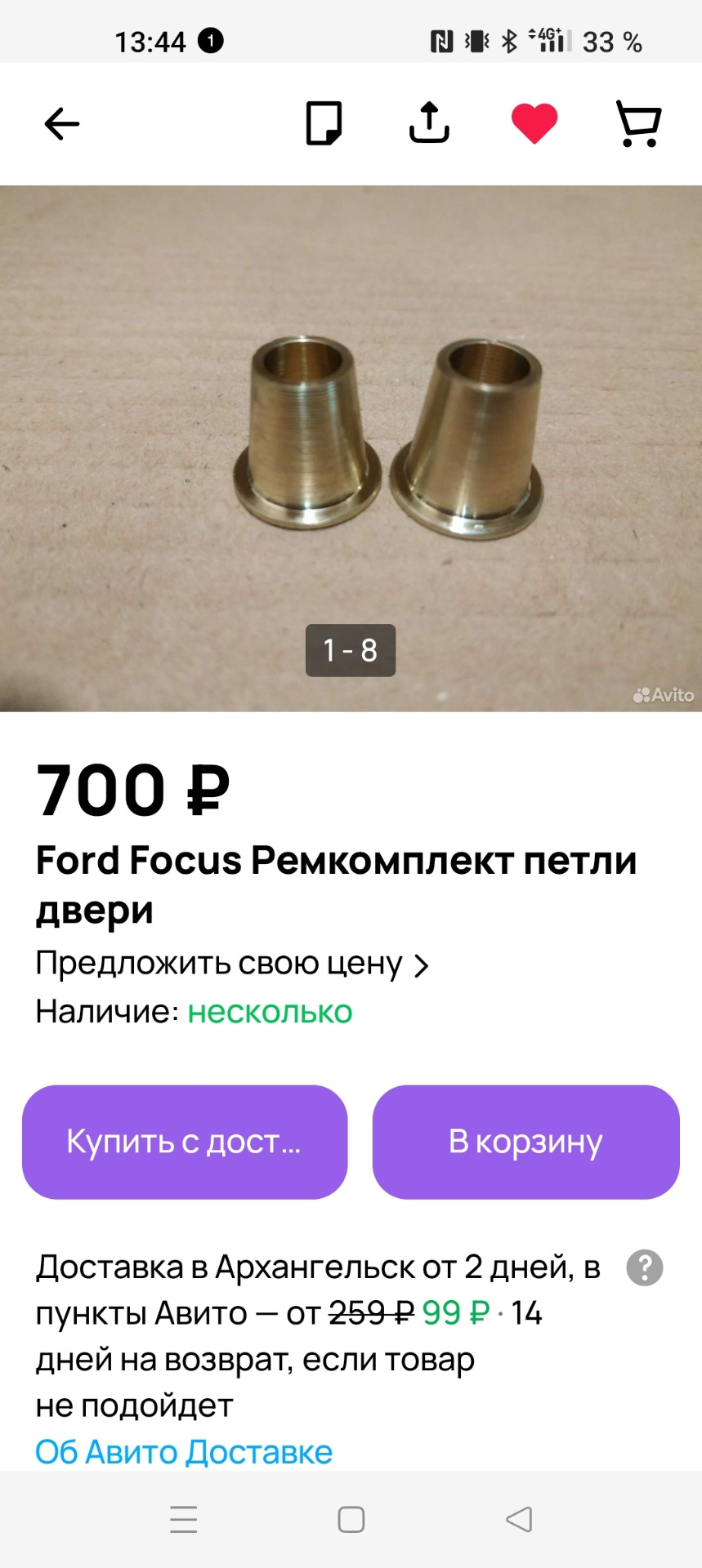702x1568 pixels.
Task: Add item with 'В корзину' button
Action: pos(525,1142)
